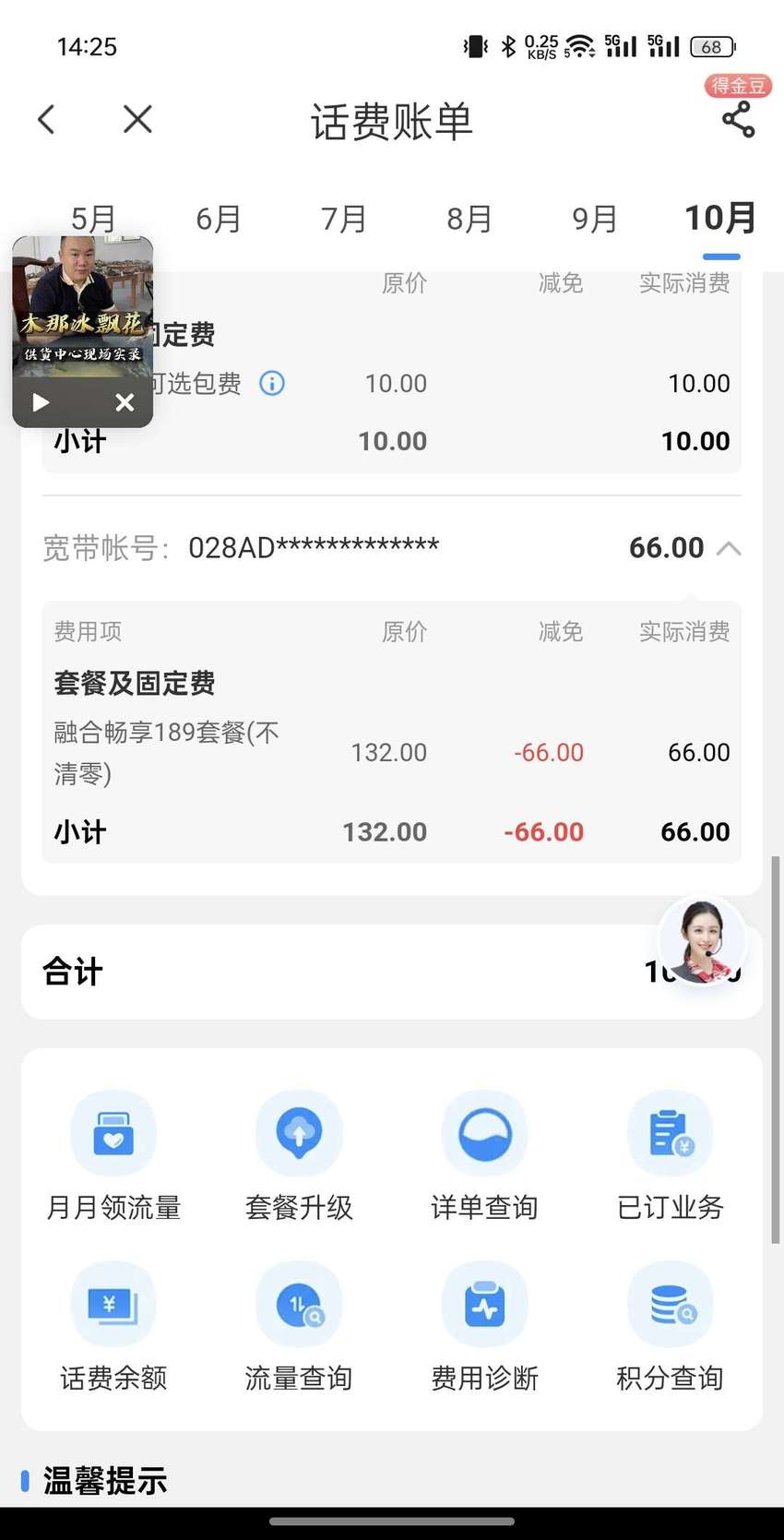Collapse the 宽带帐号 66.00 section
The width and height of the screenshot is (784, 1540).
point(729,549)
